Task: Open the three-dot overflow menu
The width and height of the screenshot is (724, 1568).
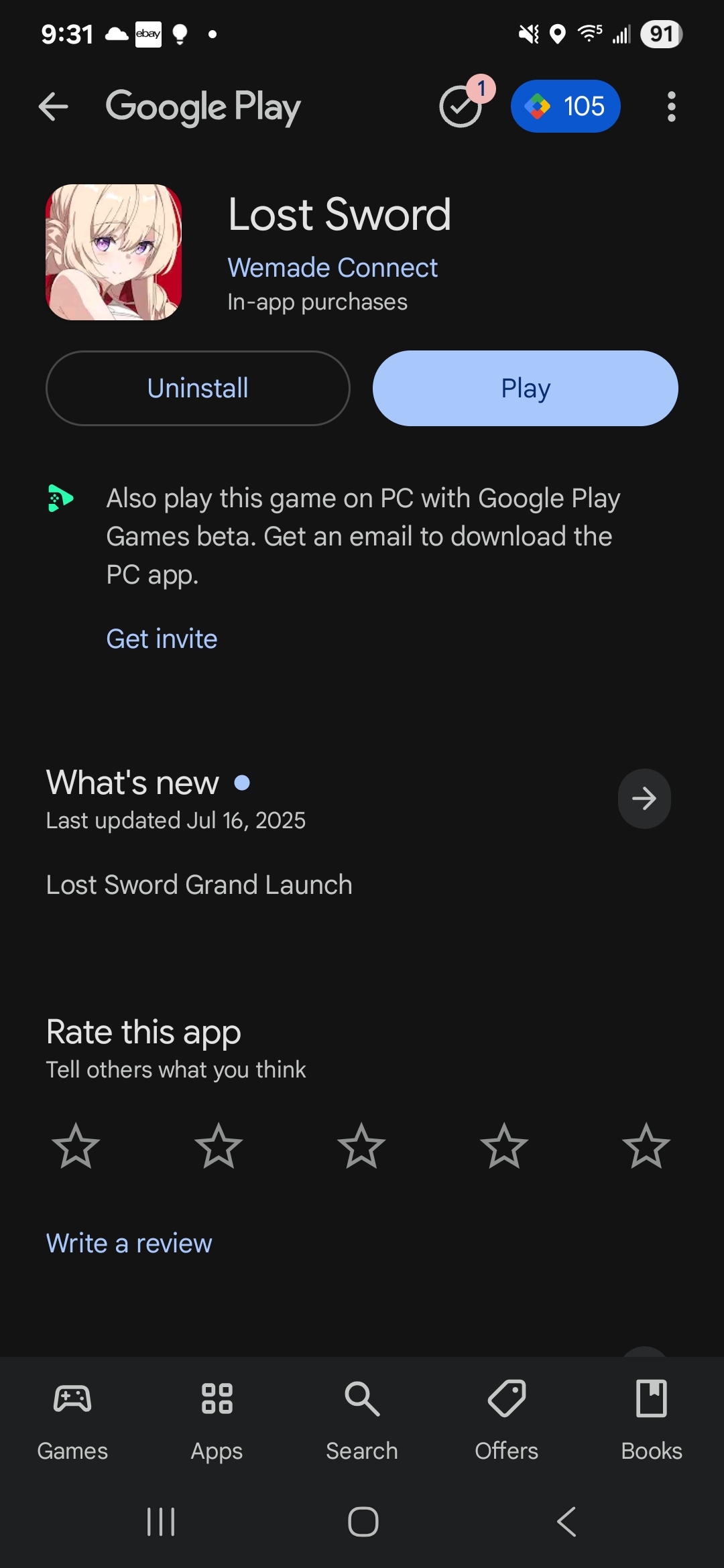Action: pyautogui.click(x=671, y=107)
